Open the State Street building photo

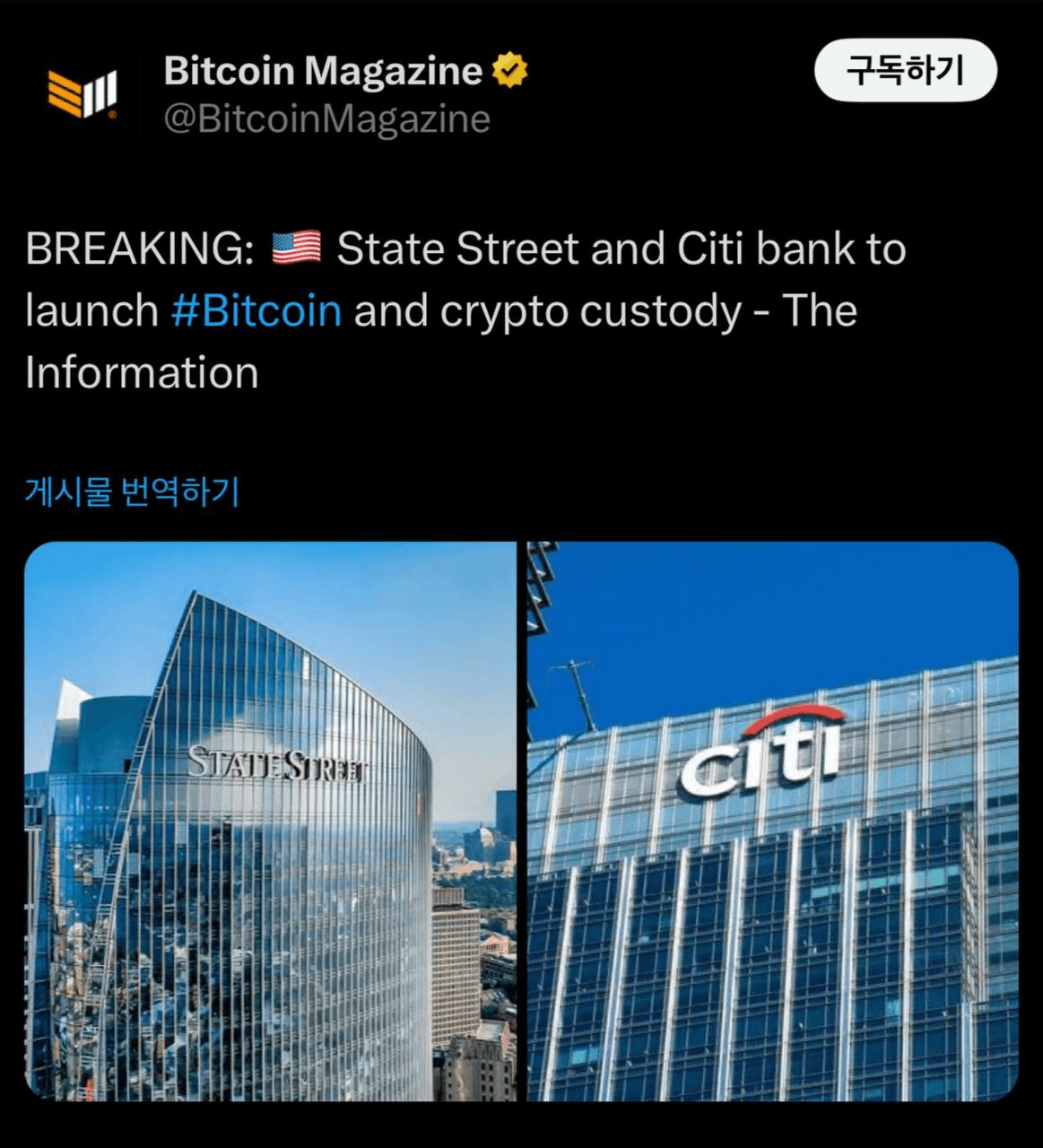coord(270,821)
